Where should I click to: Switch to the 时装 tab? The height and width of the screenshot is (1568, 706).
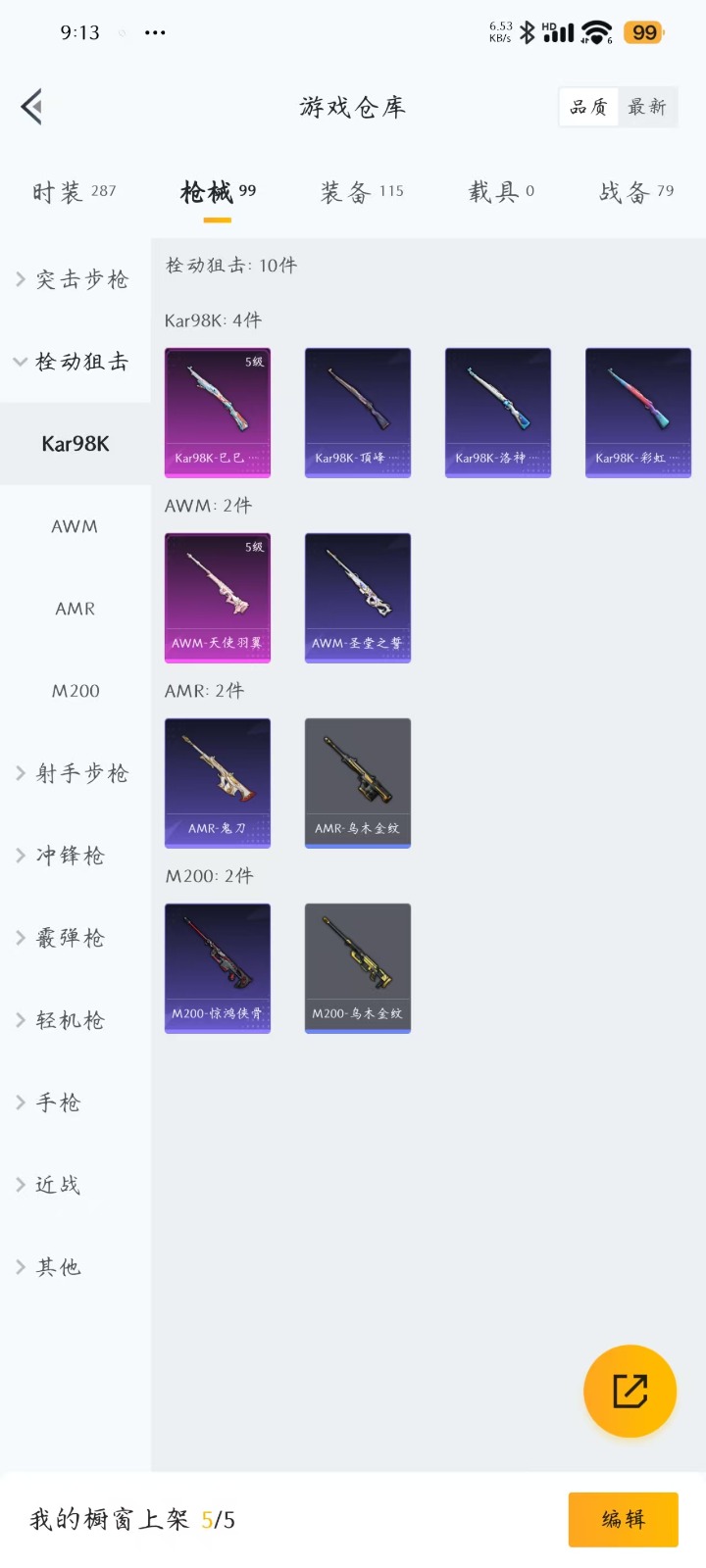pos(74,192)
